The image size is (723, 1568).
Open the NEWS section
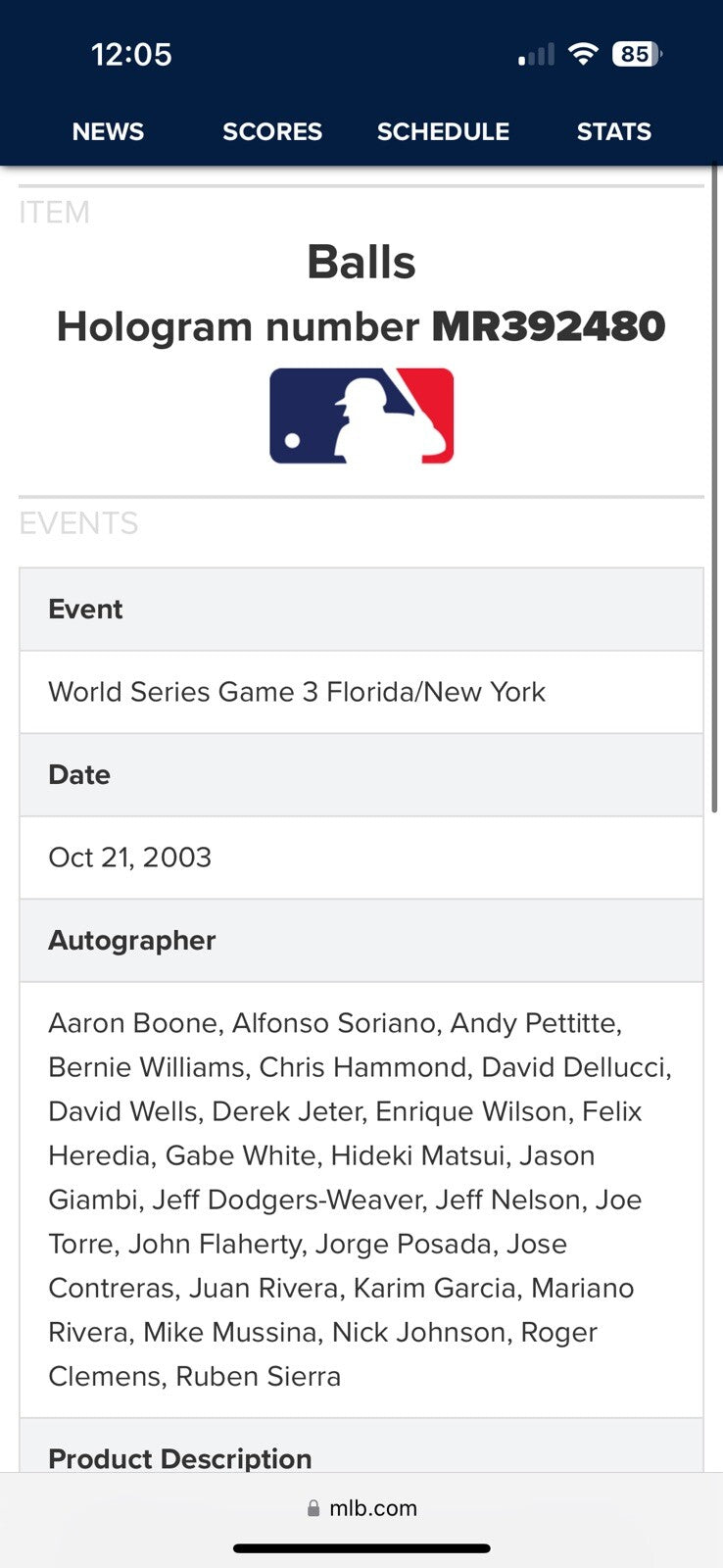tap(108, 131)
